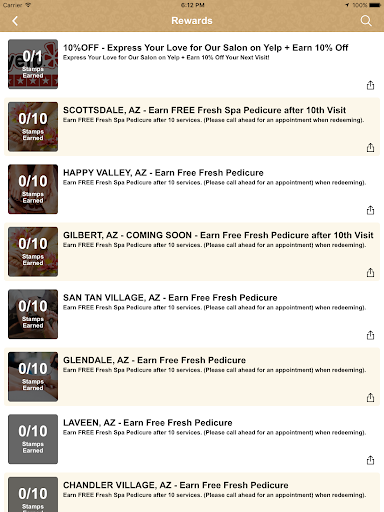This screenshot has width=384, height=512.
Task: Open the search magnifier in header
Action: [366, 21]
